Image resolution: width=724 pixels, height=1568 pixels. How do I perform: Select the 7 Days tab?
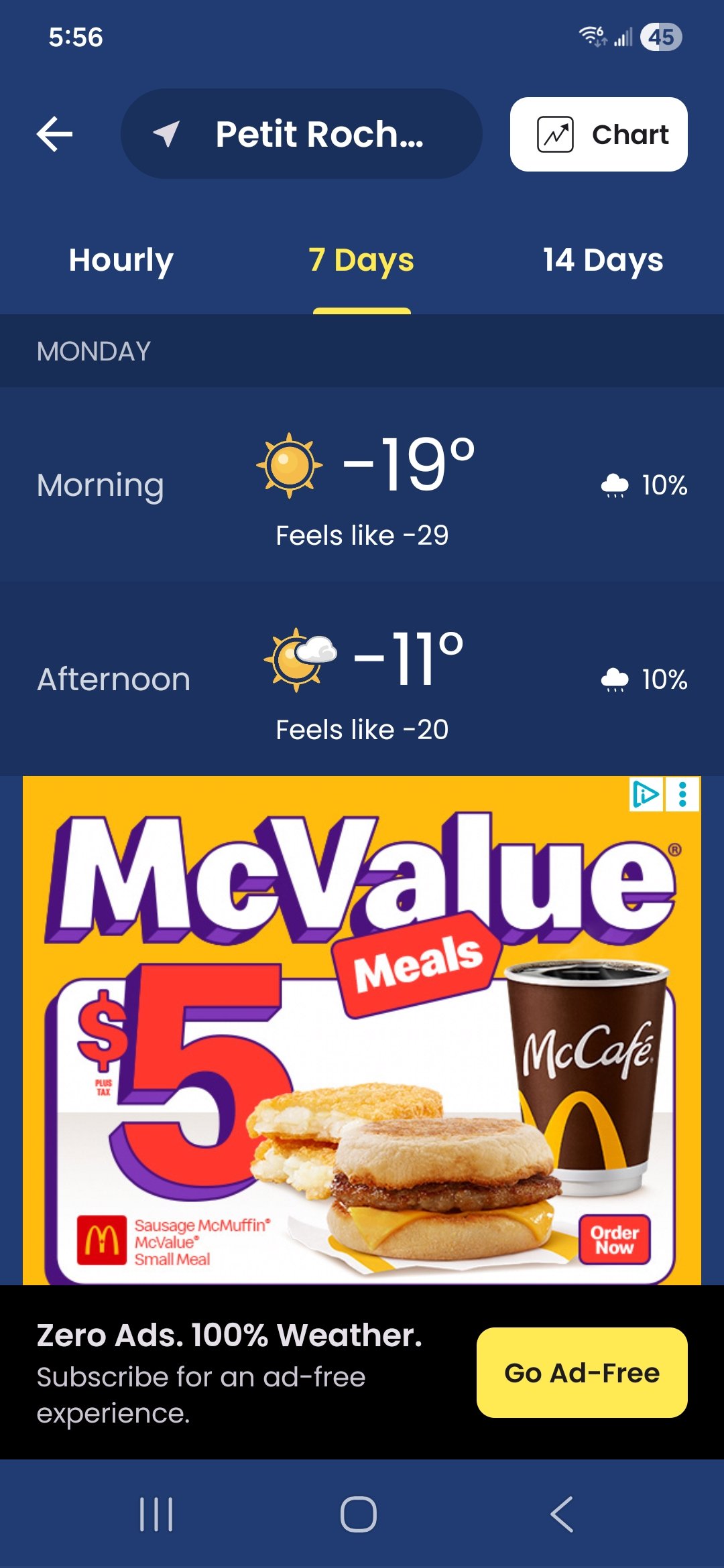361,261
